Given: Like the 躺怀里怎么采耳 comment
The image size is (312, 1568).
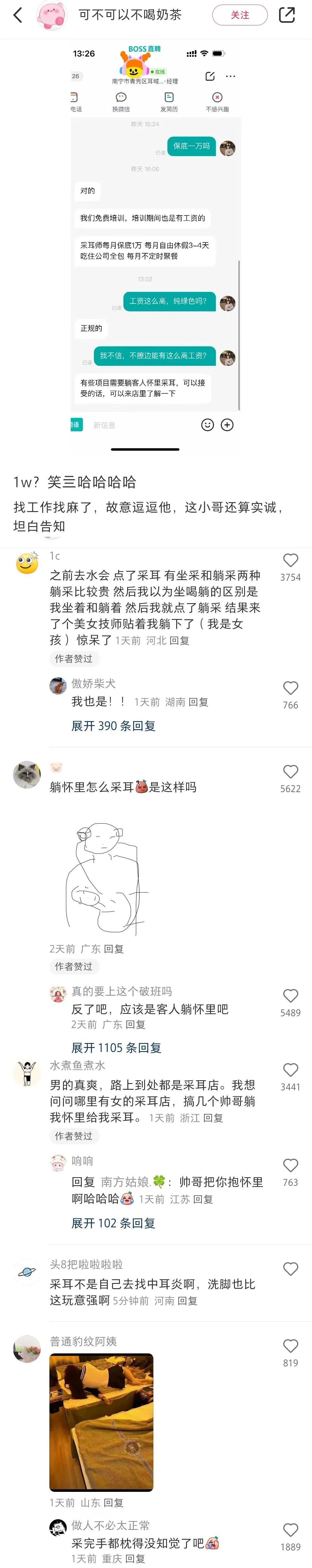Looking at the screenshot, I should [x=290, y=772].
